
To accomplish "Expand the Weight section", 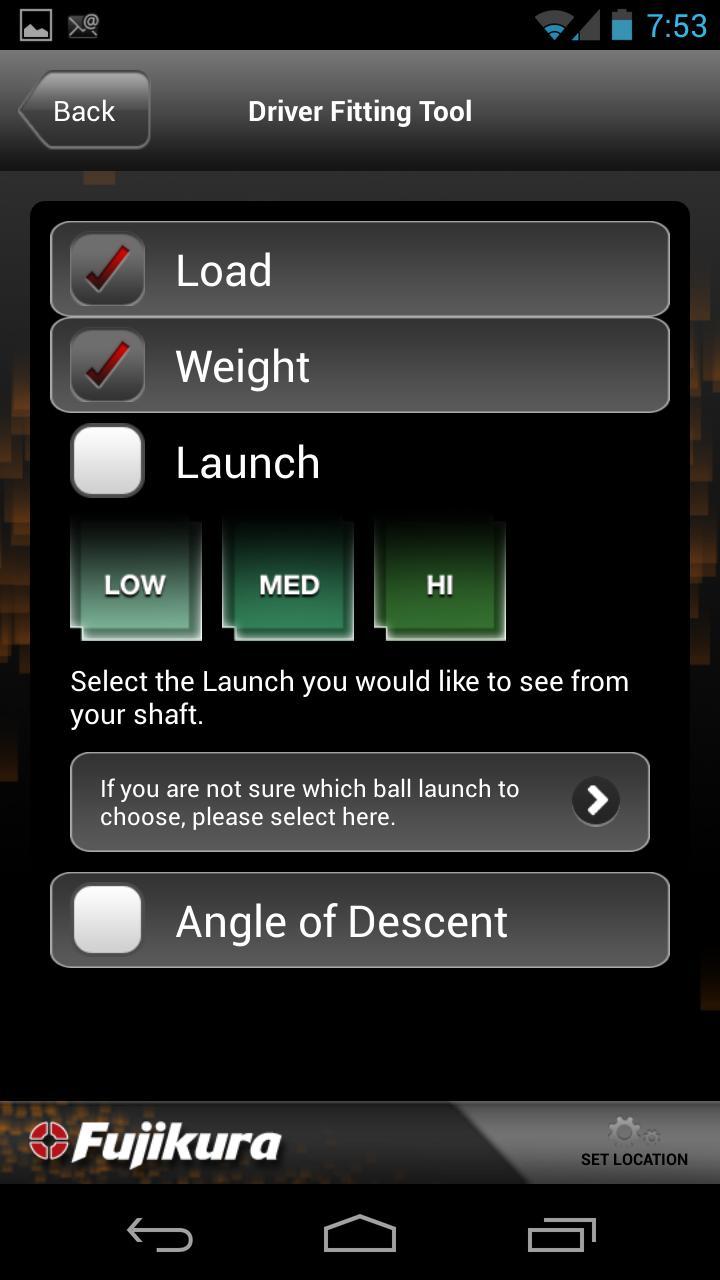I will 360,366.
